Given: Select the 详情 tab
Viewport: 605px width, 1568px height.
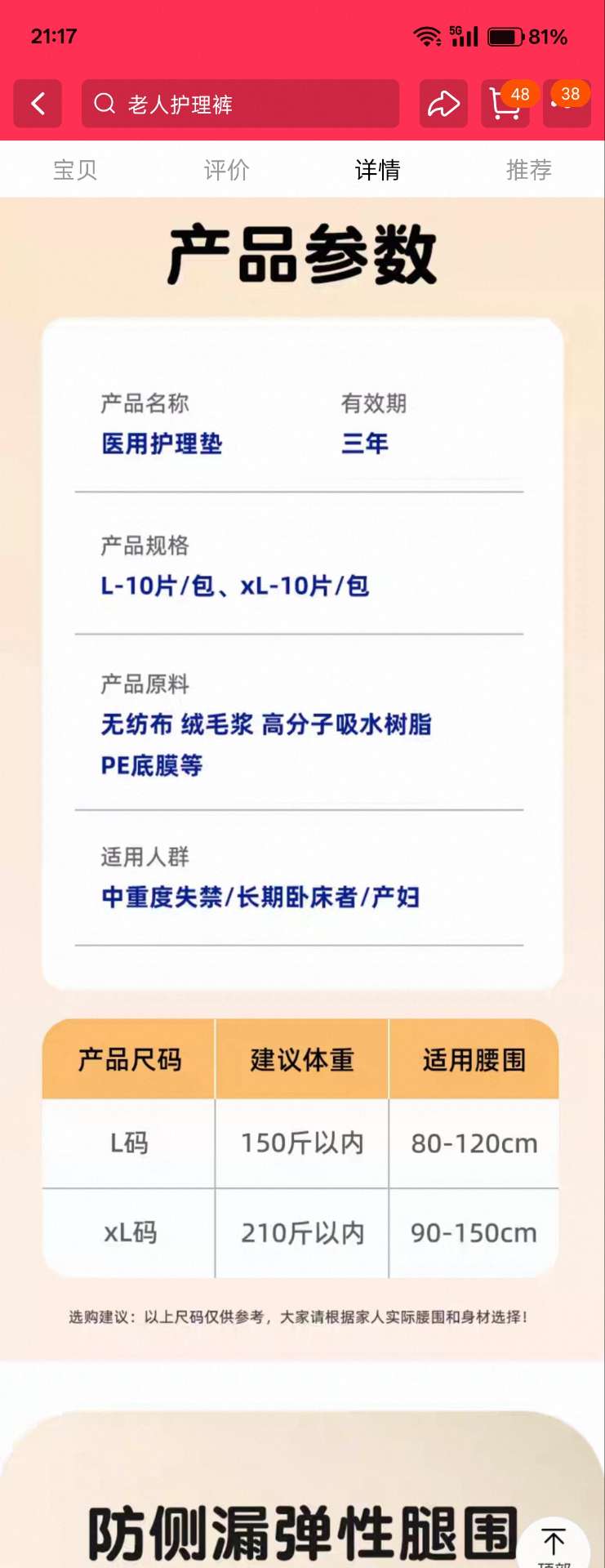Looking at the screenshot, I should [x=377, y=170].
